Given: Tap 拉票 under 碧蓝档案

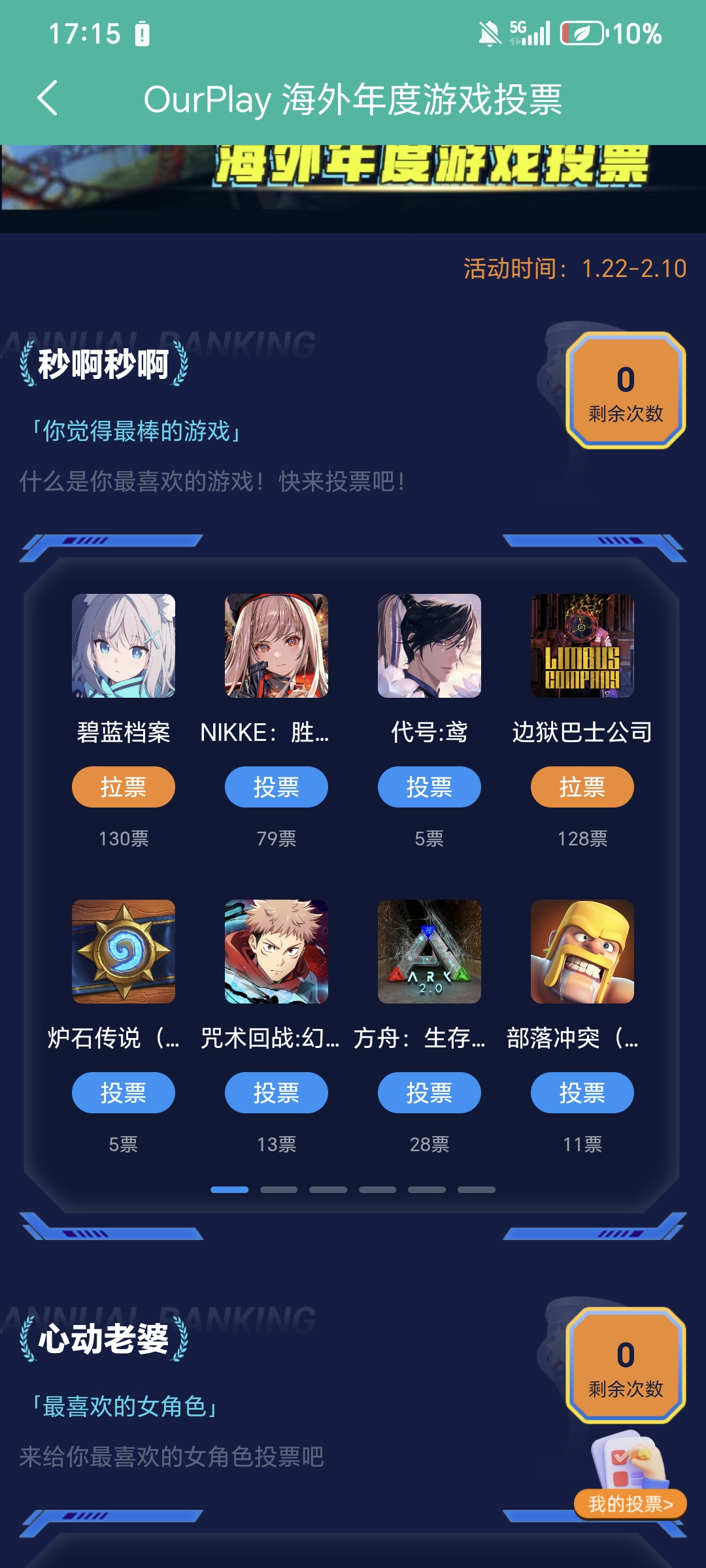Looking at the screenshot, I should 123,787.
